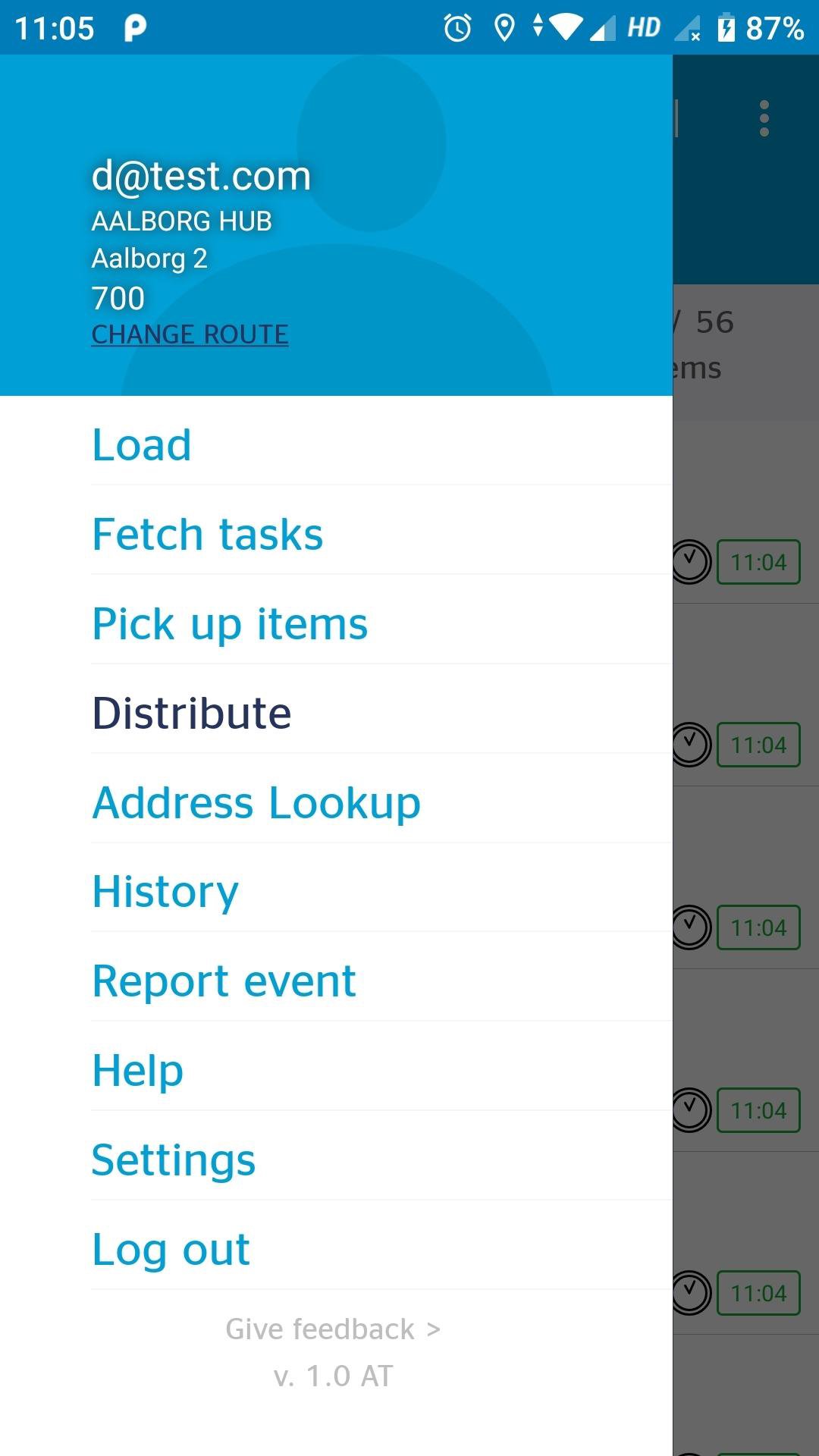Go to Pick up items
Screen dimensions: 819x1456
230,624
